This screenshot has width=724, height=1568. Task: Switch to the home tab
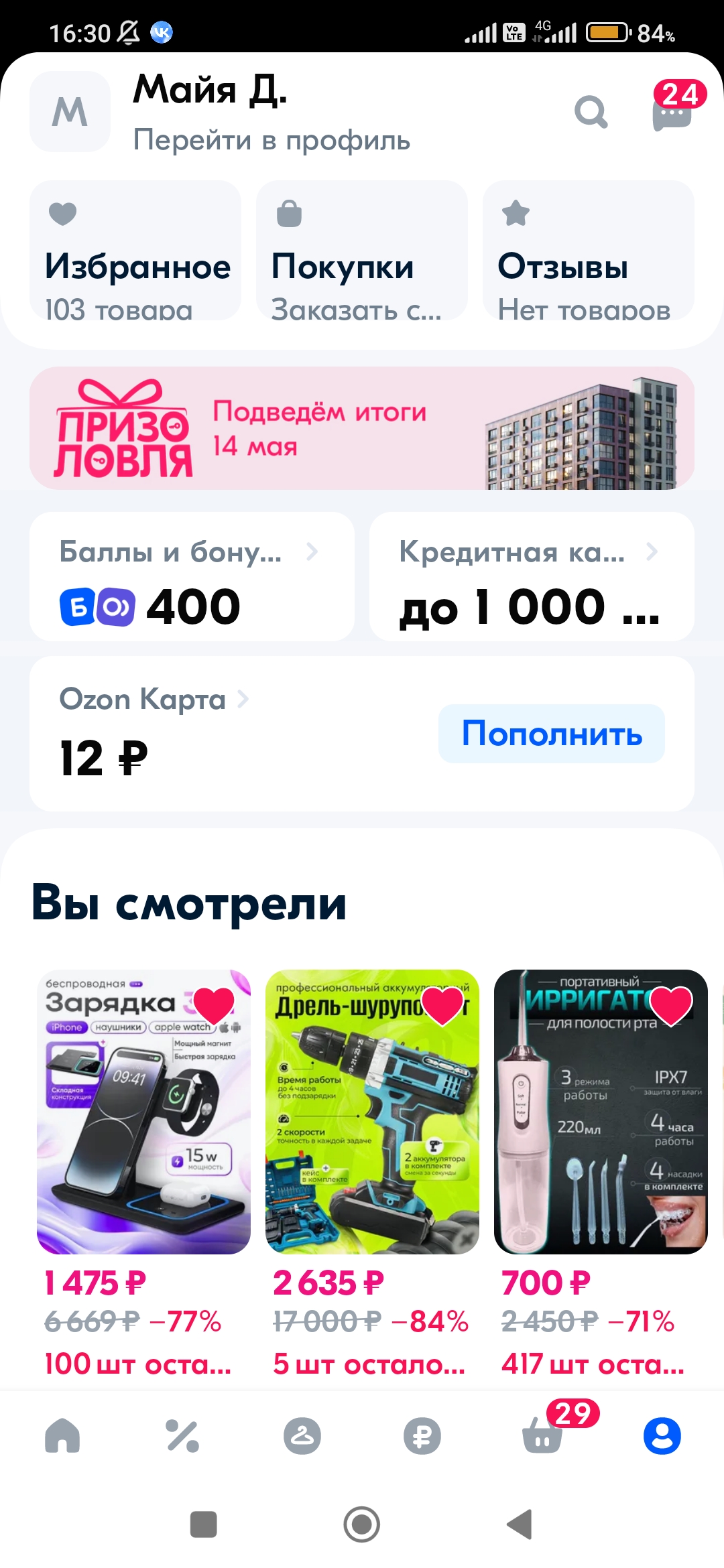point(62,1435)
